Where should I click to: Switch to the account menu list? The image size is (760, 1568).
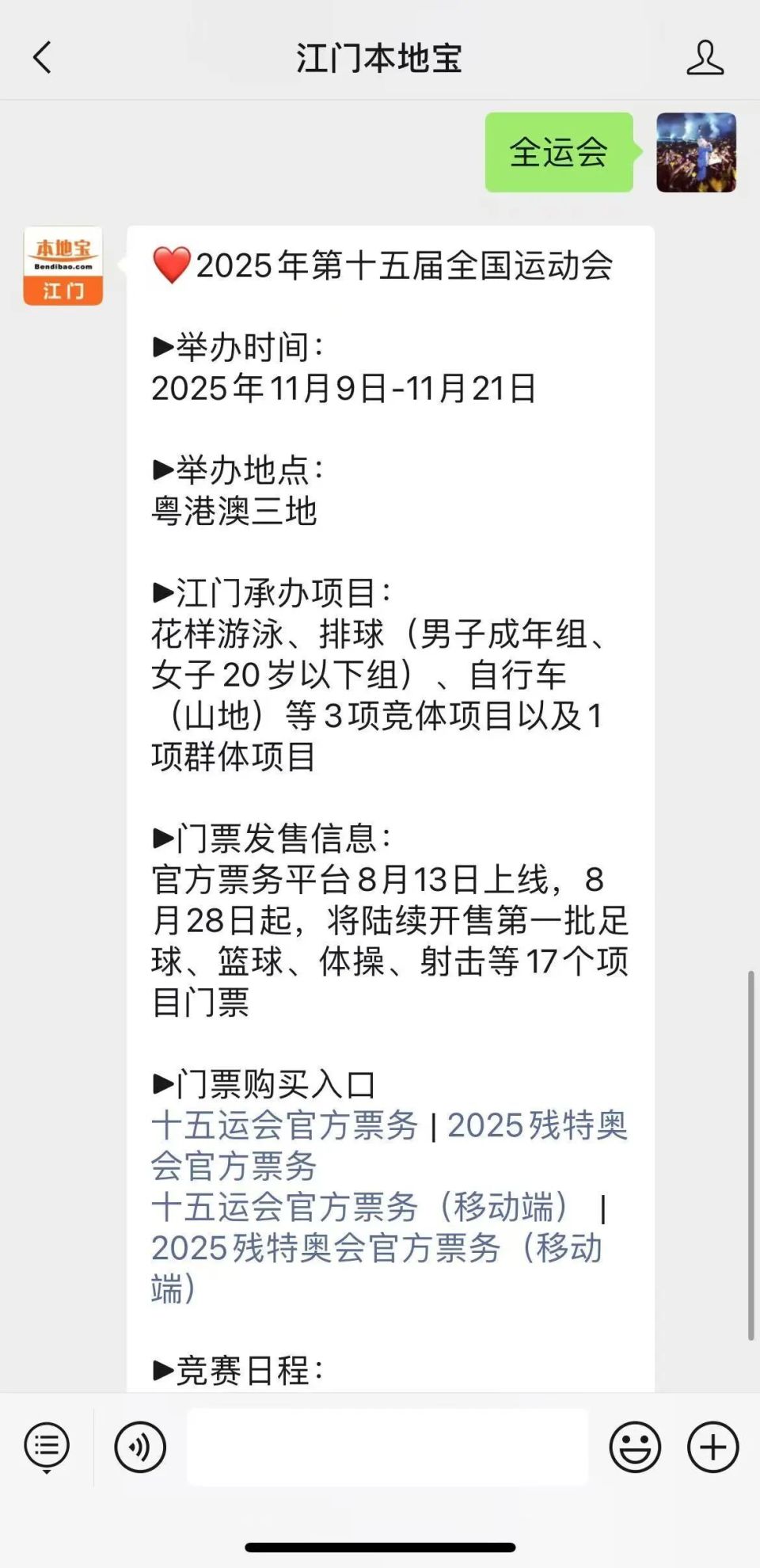(x=47, y=1446)
